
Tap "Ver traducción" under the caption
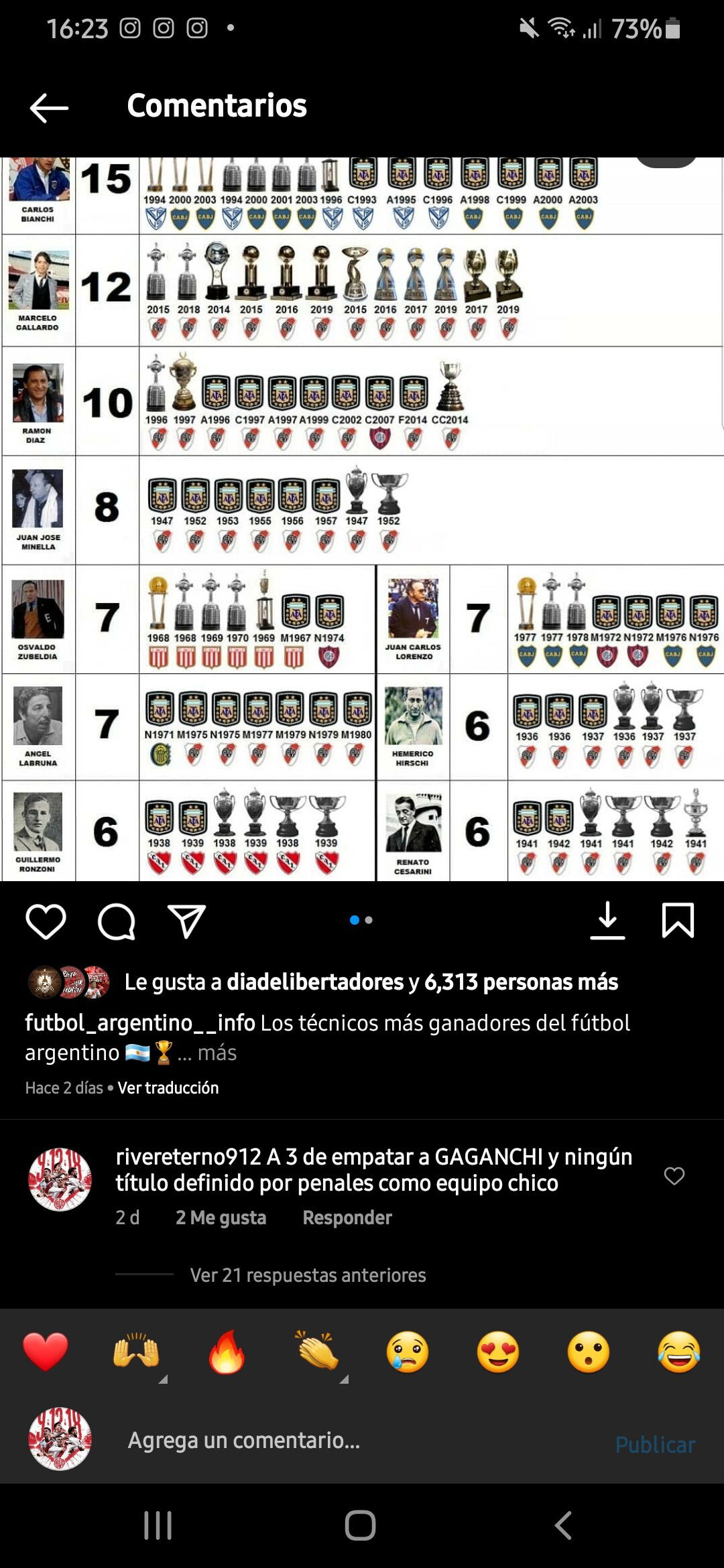[168, 1088]
